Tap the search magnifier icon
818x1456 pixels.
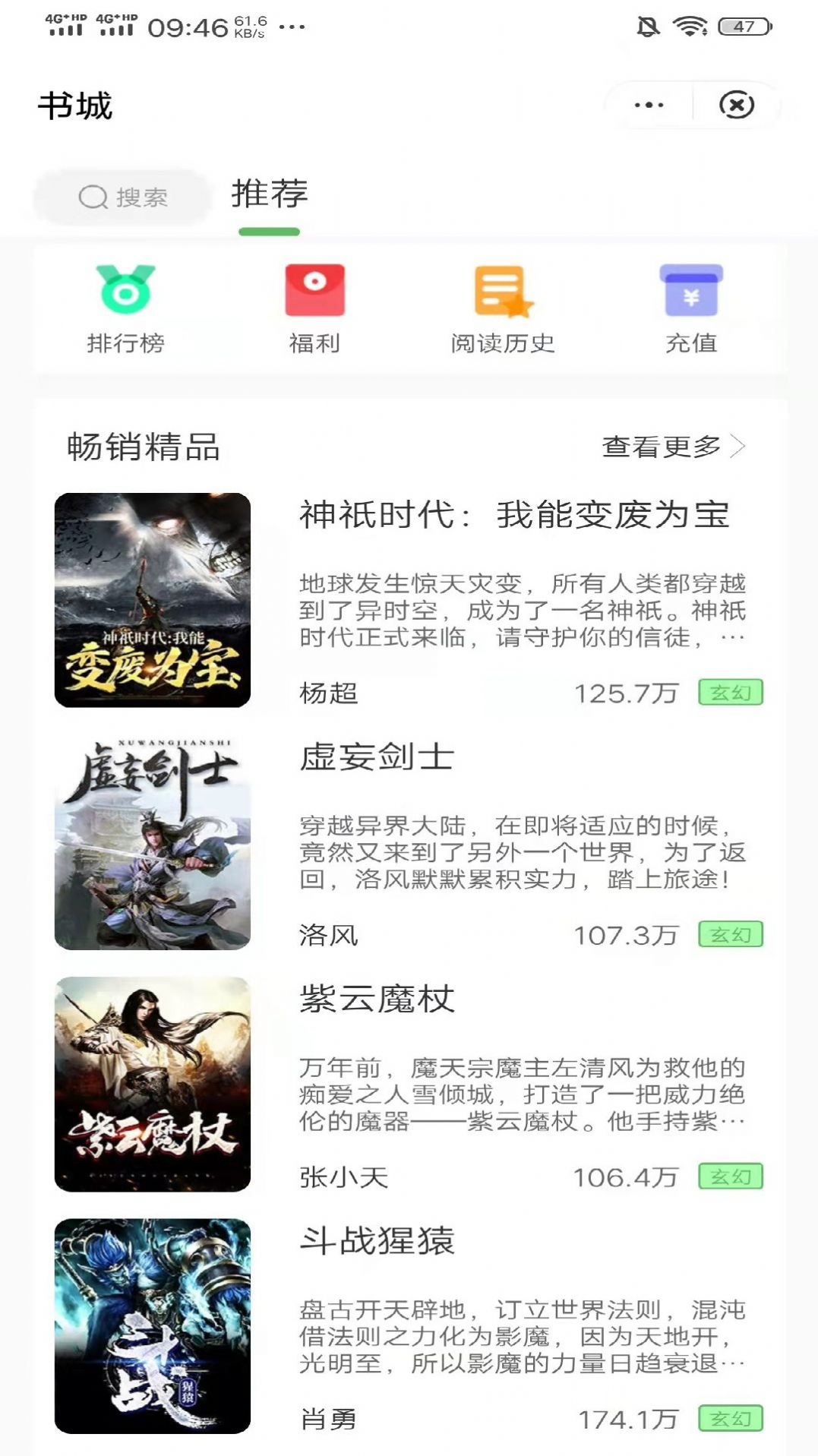point(93,197)
